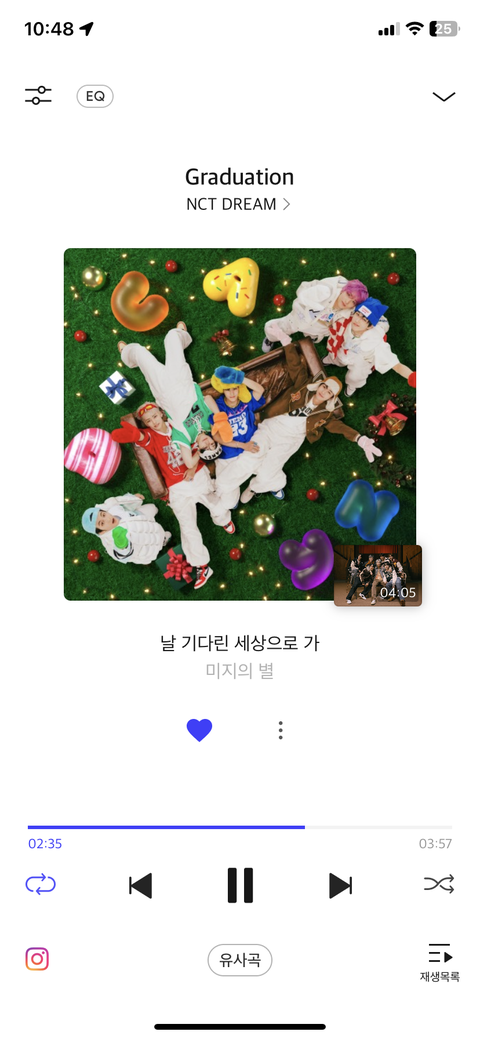Open the EQ equalizer
Screen dimensions: 480x1039
pyautogui.click(x=95, y=96)
